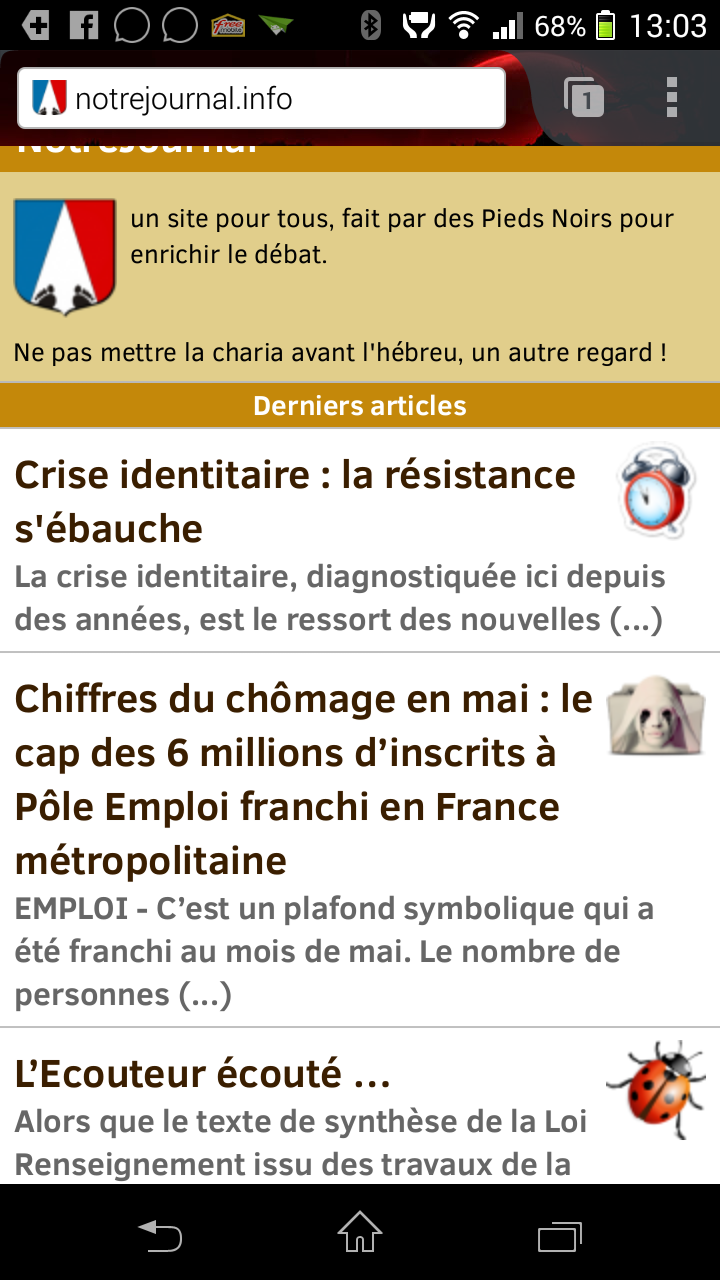720x1280 pixels.
Task: Open the "L'Ecouteur écouté" article
Action: [203, 1074]
